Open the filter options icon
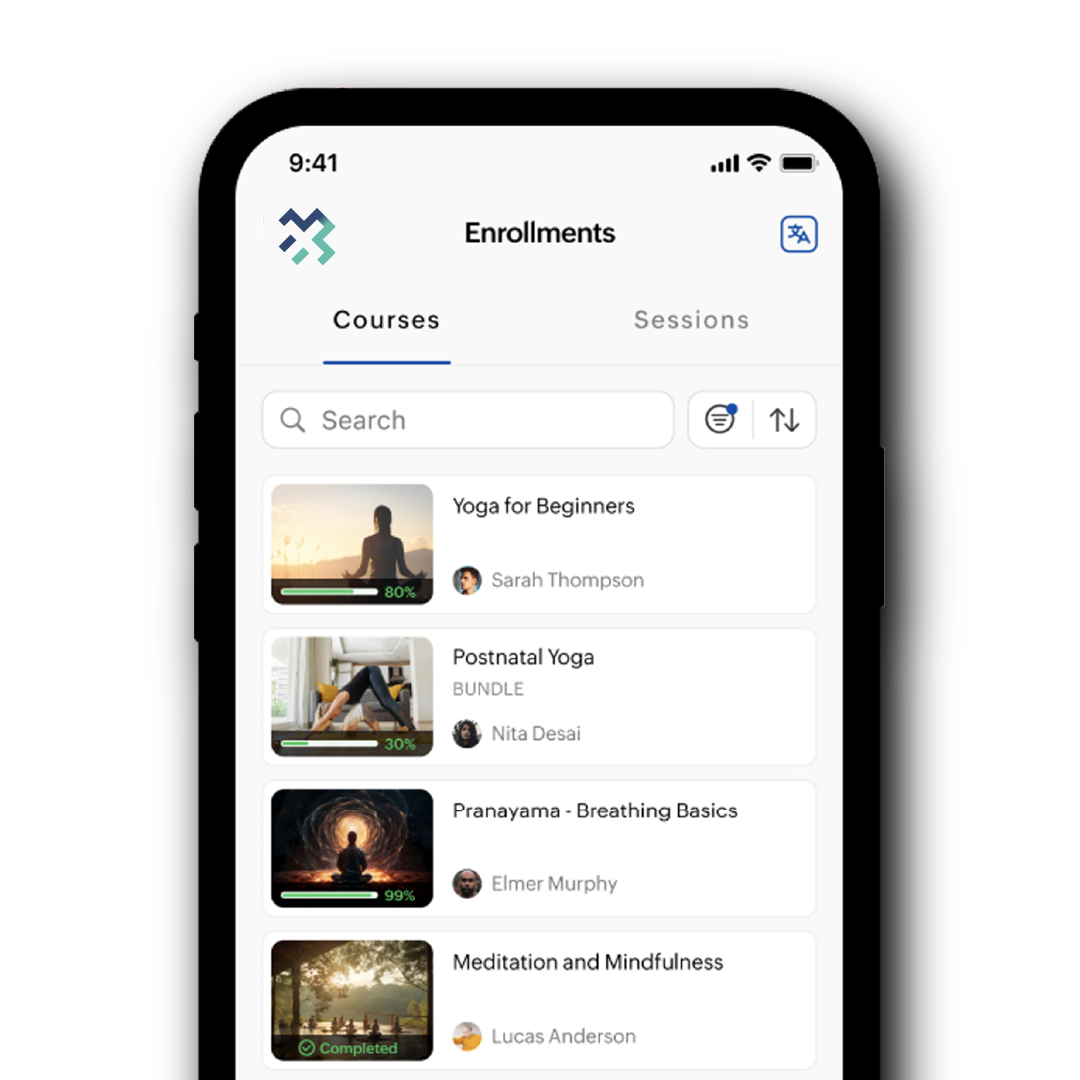 pos(720,420)
